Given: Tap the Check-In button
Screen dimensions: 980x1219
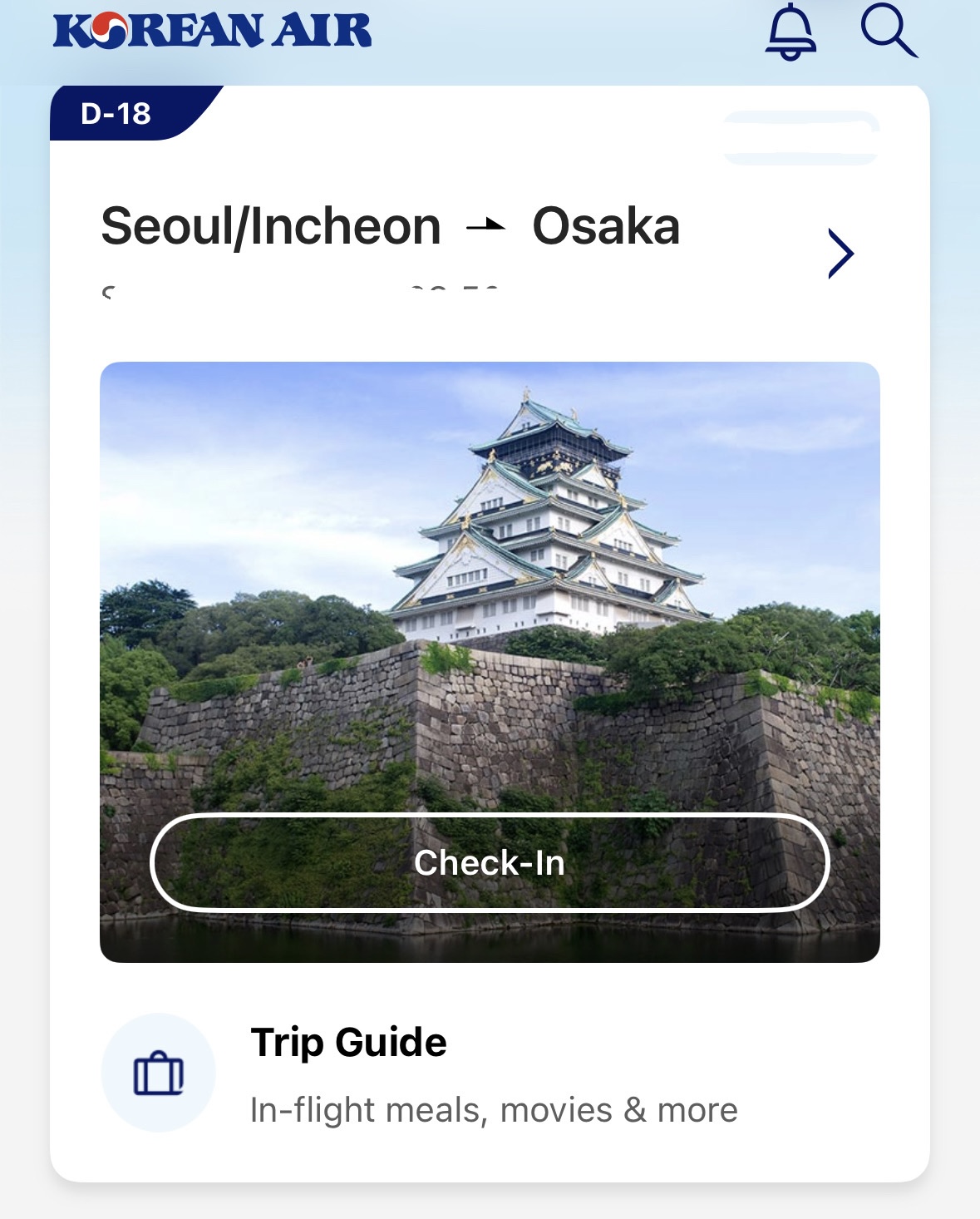Looking at the screenshot, I should (x=490, y=862).
